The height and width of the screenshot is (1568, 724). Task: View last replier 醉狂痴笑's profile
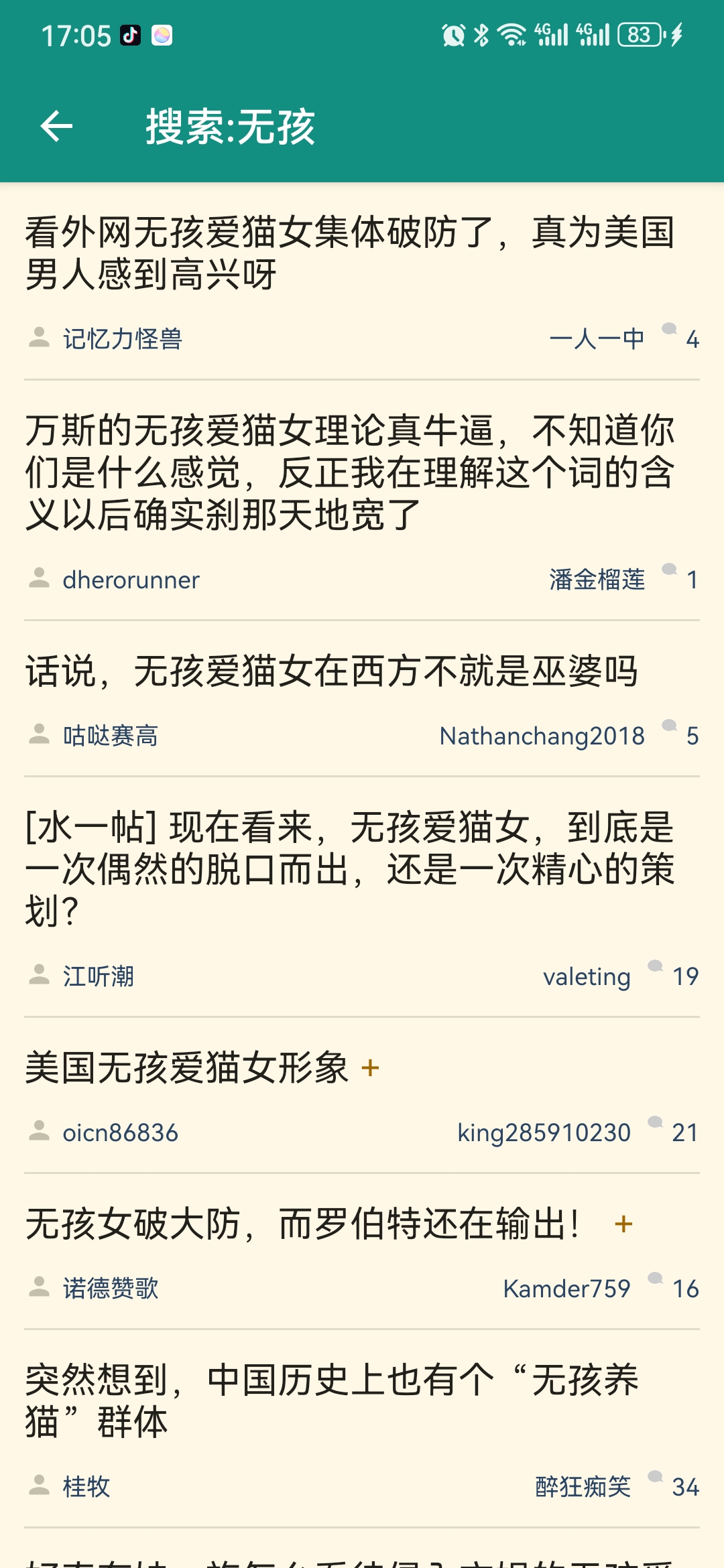click(583, 1486)
